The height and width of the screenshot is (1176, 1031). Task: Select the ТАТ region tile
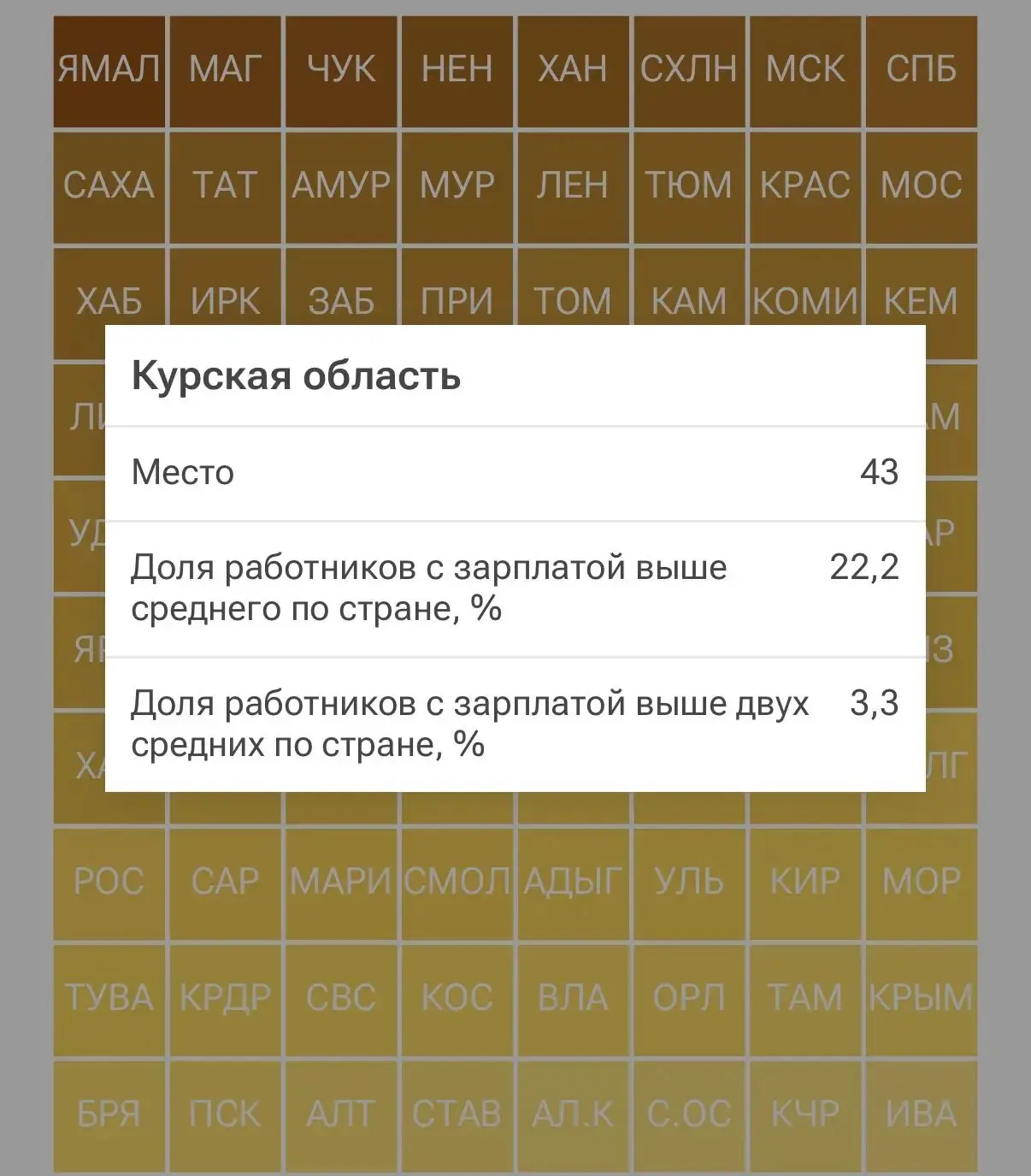click(225, 186)
